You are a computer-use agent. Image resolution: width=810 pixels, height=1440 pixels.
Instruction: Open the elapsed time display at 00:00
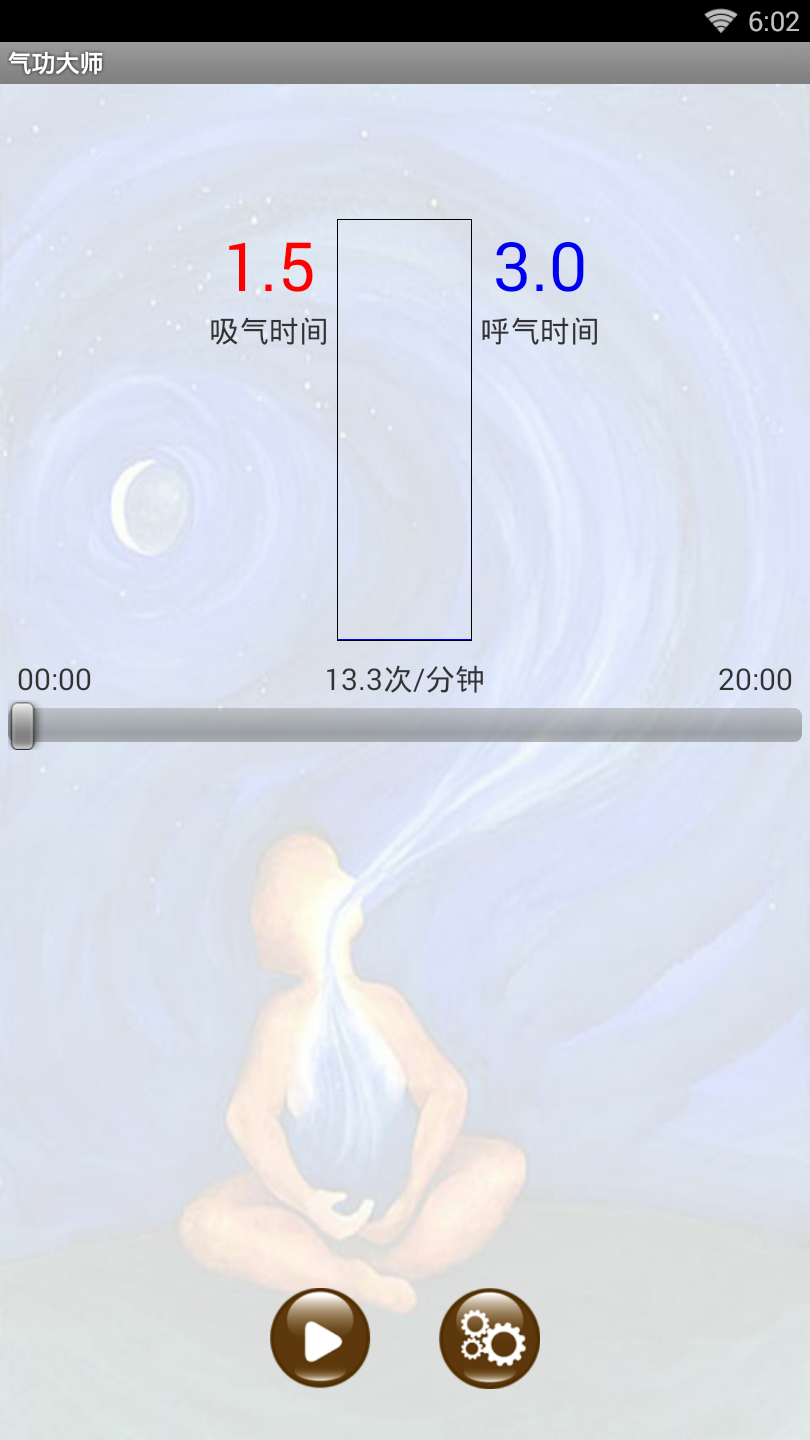(x=54, y=679)
